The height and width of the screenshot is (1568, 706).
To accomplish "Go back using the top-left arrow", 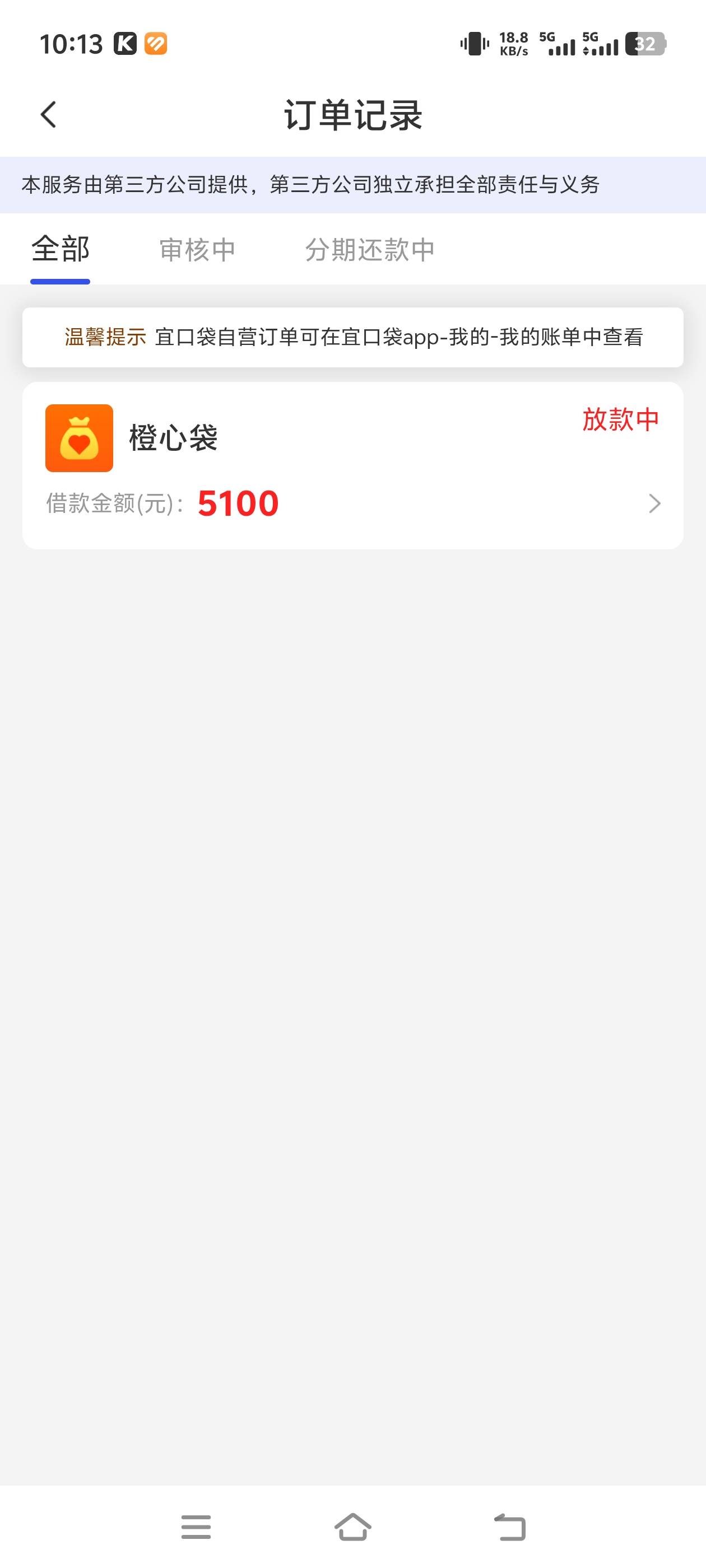I will pos(48,114).
